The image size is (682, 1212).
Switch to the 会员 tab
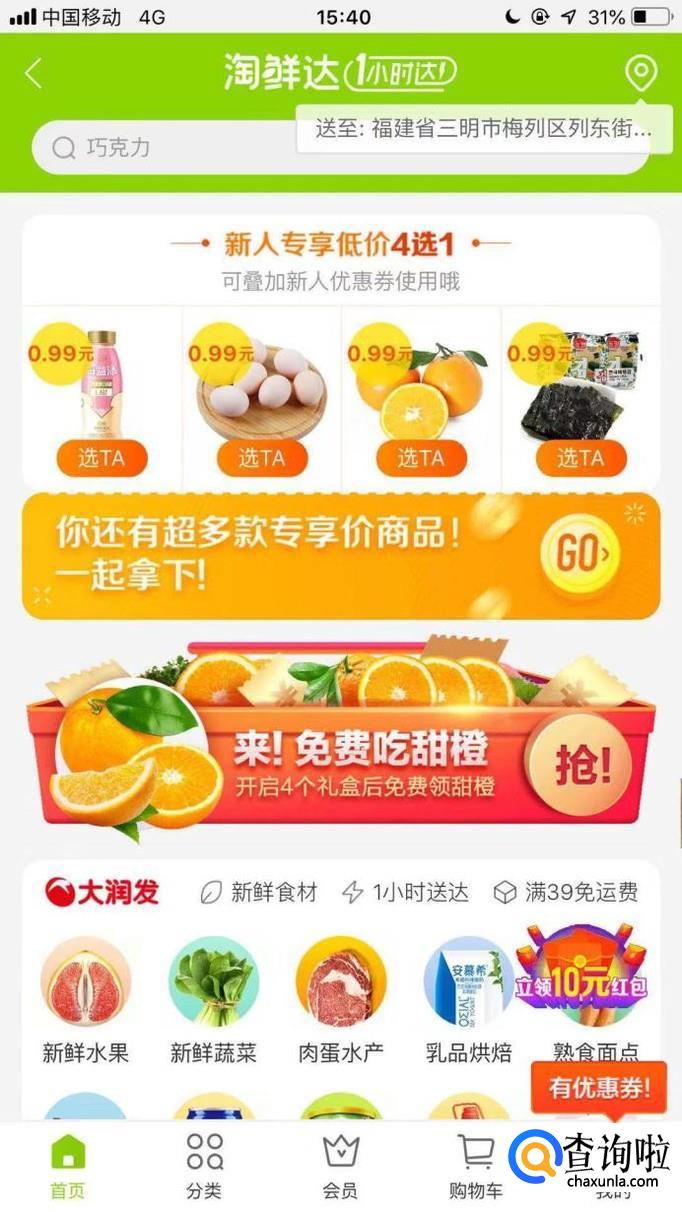[x=340, y=1165]
